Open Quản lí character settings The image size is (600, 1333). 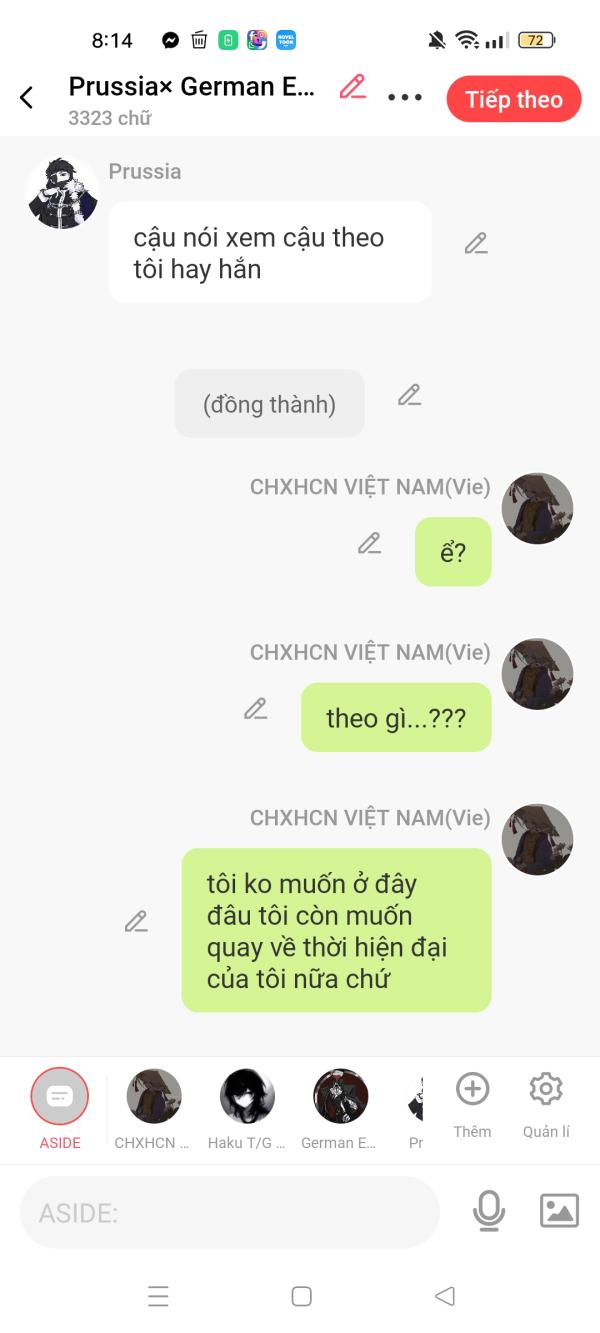tap(546, 1104)
